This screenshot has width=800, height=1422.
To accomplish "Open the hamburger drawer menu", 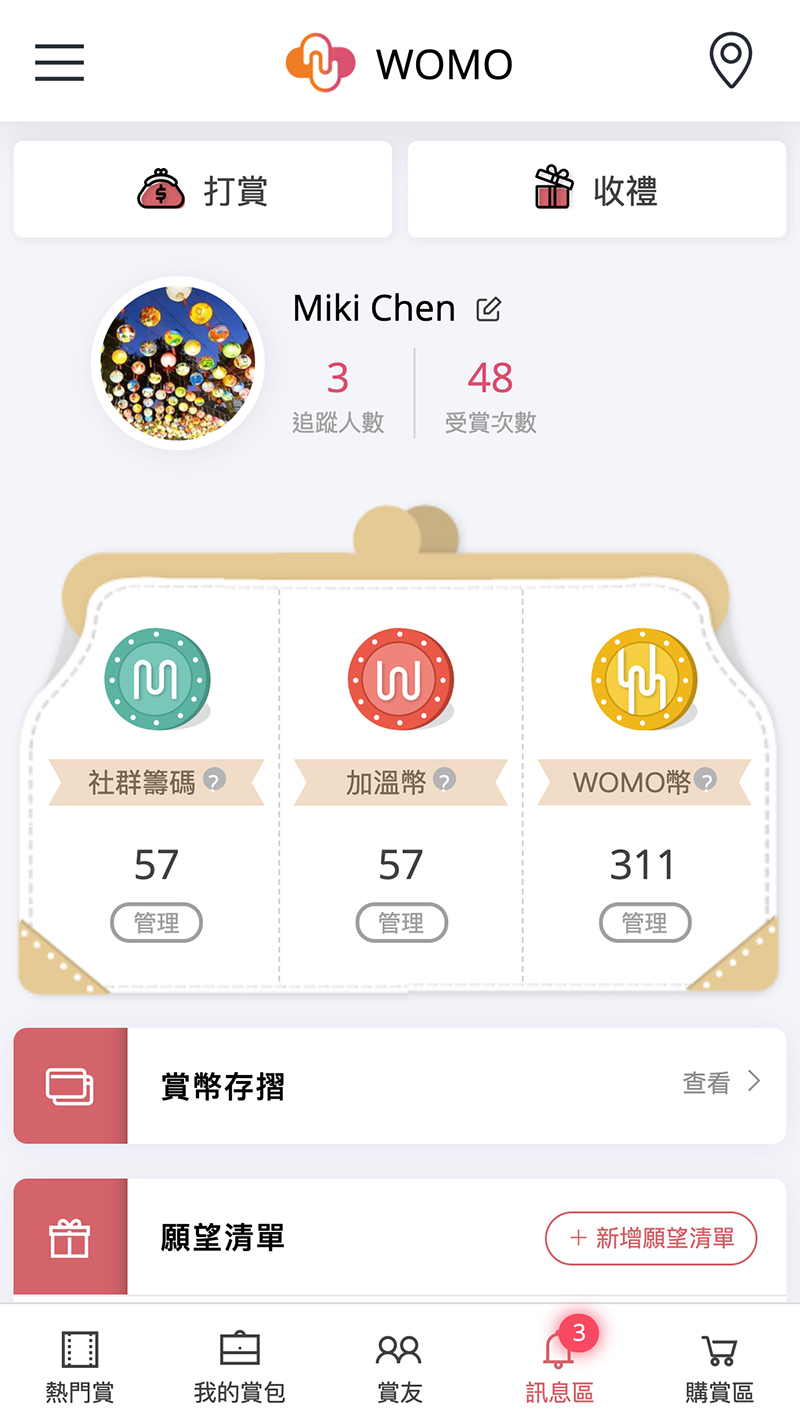I will pos(60,63).
